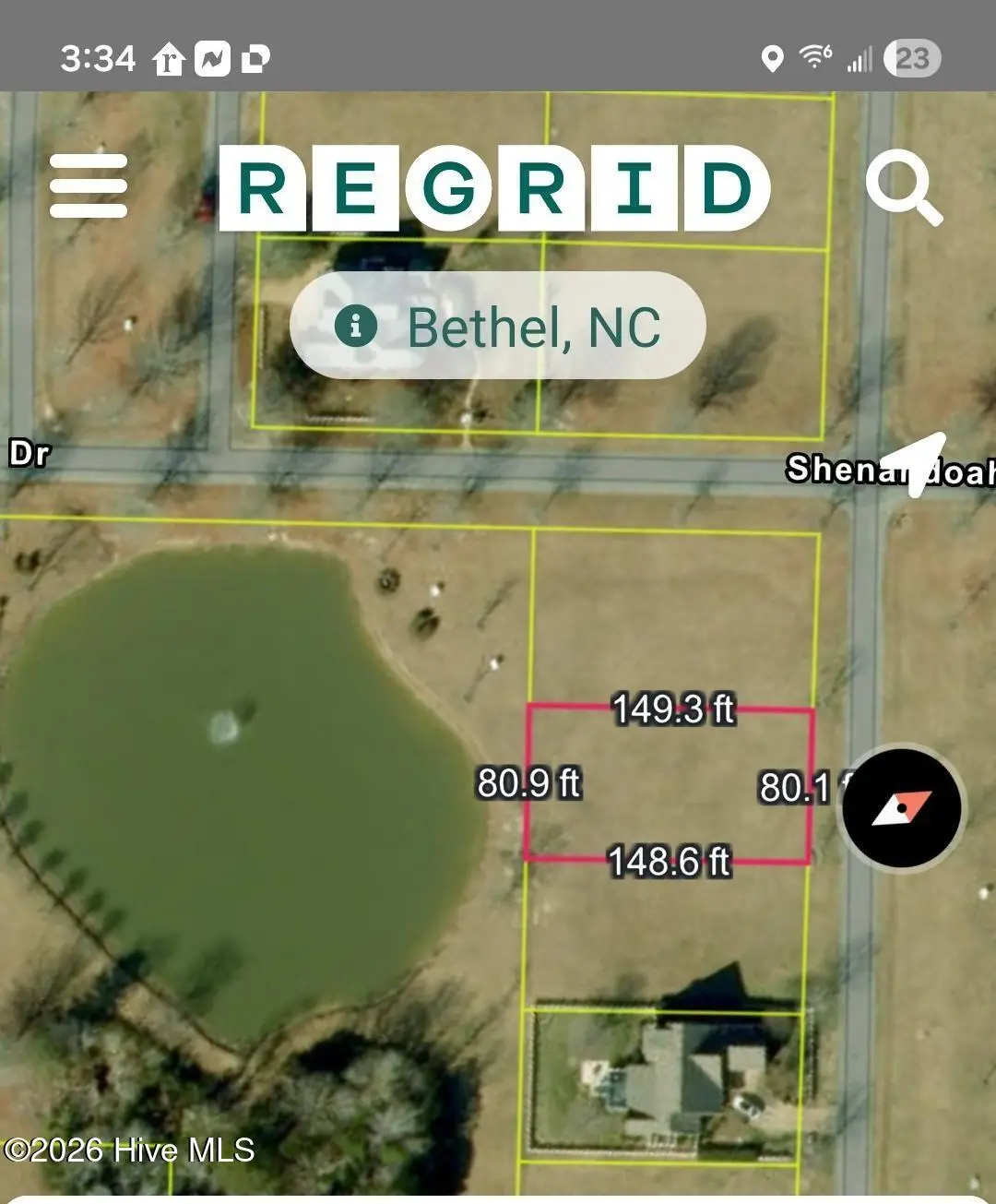
Task: Select the Bethel, NC location pill
Action: (498, 325)
